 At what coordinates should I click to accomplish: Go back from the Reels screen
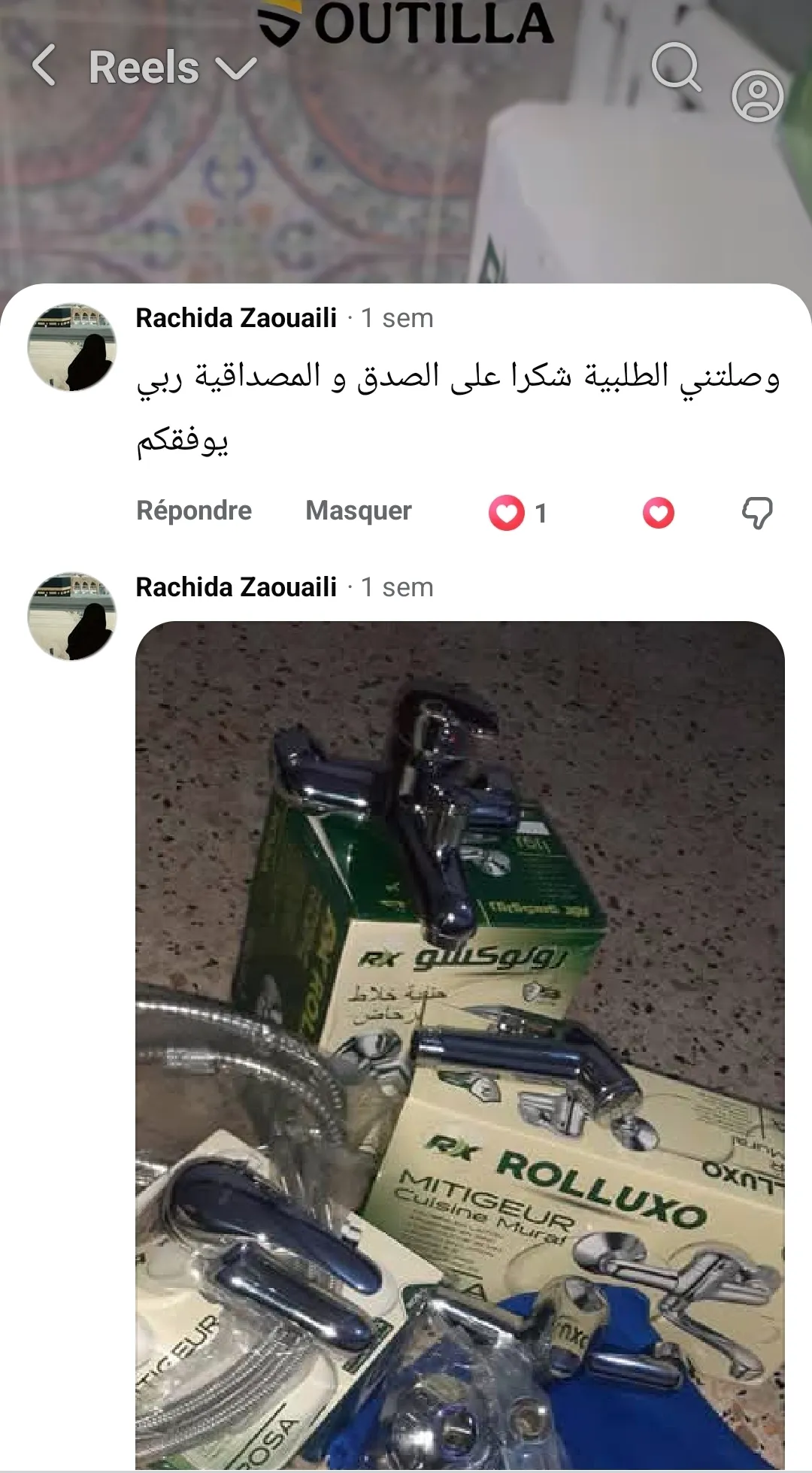(x=44, y=65)
